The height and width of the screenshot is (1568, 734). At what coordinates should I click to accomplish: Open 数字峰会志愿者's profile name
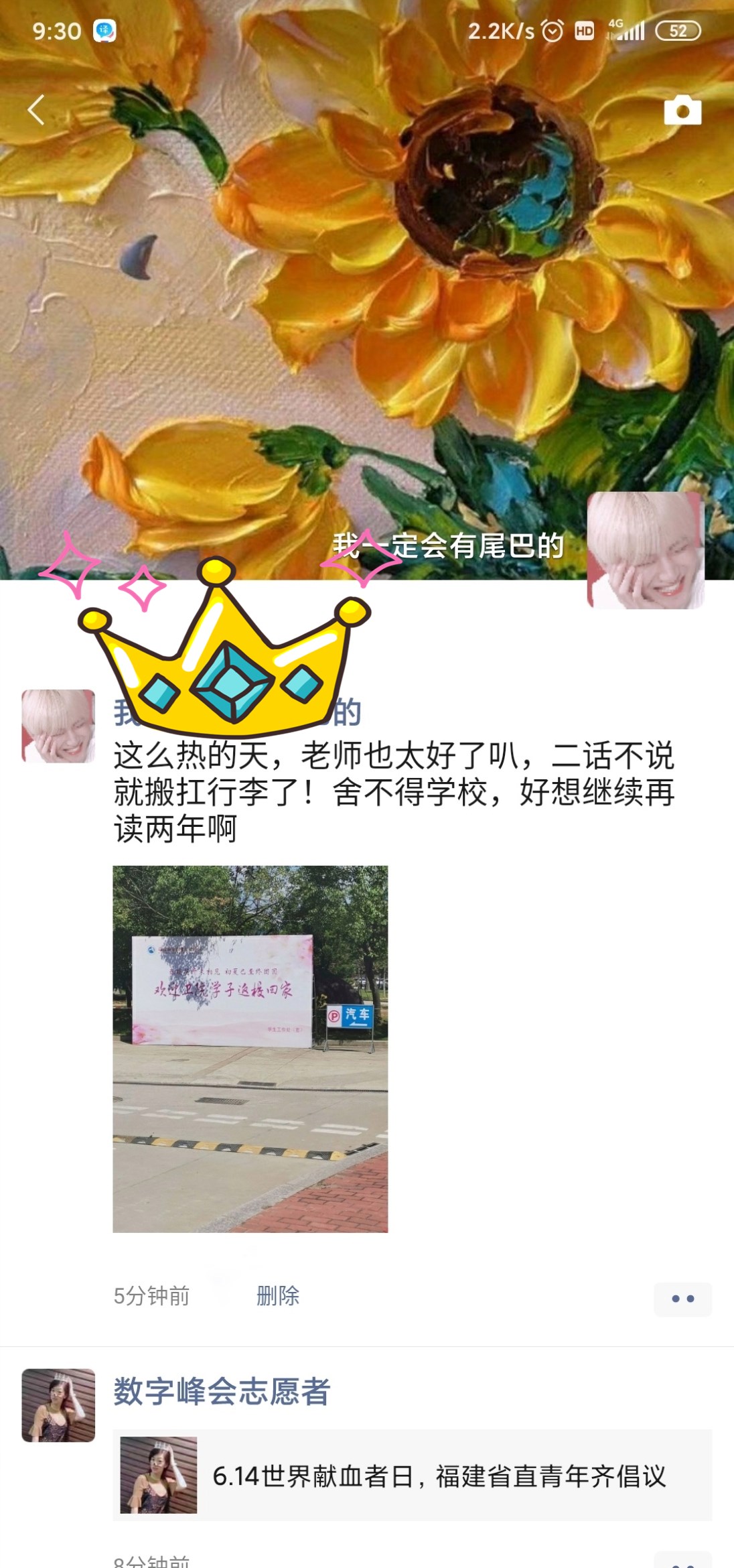[221, 1392]
